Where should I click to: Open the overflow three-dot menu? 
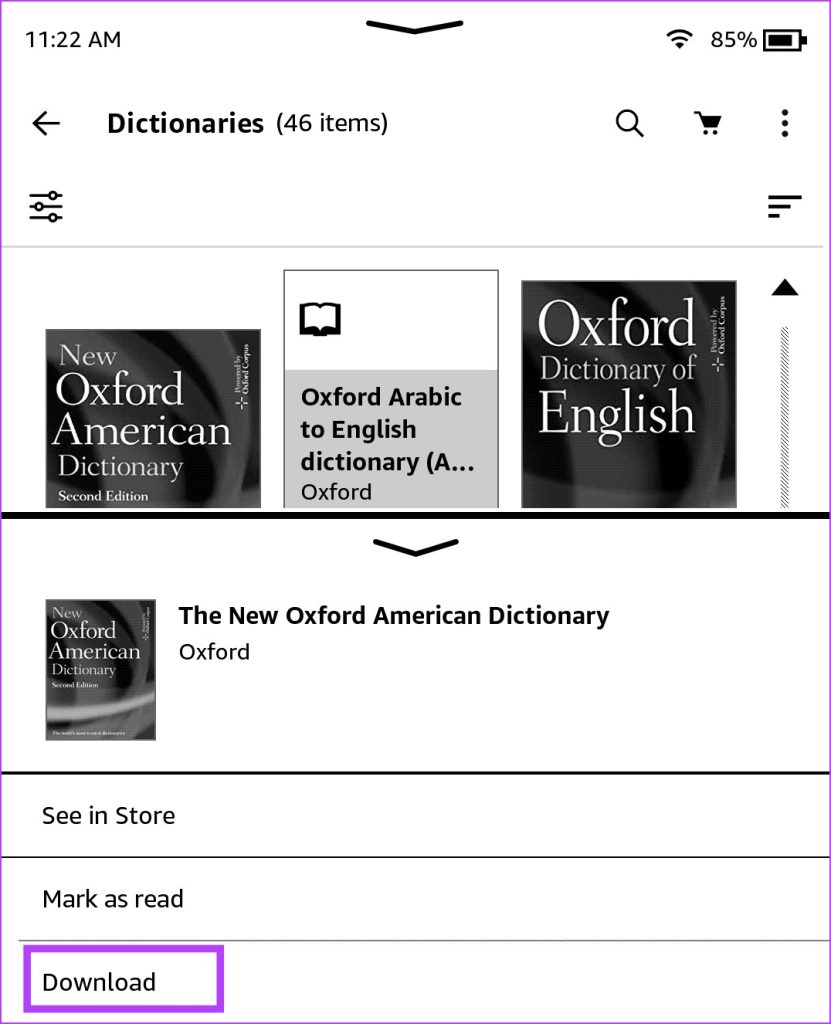pos(785,123)
